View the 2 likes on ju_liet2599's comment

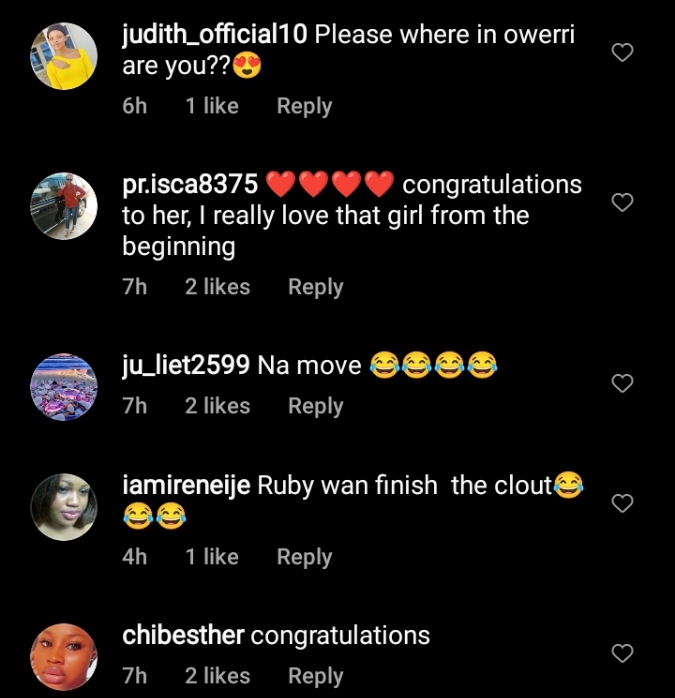(x=217, y=406)
